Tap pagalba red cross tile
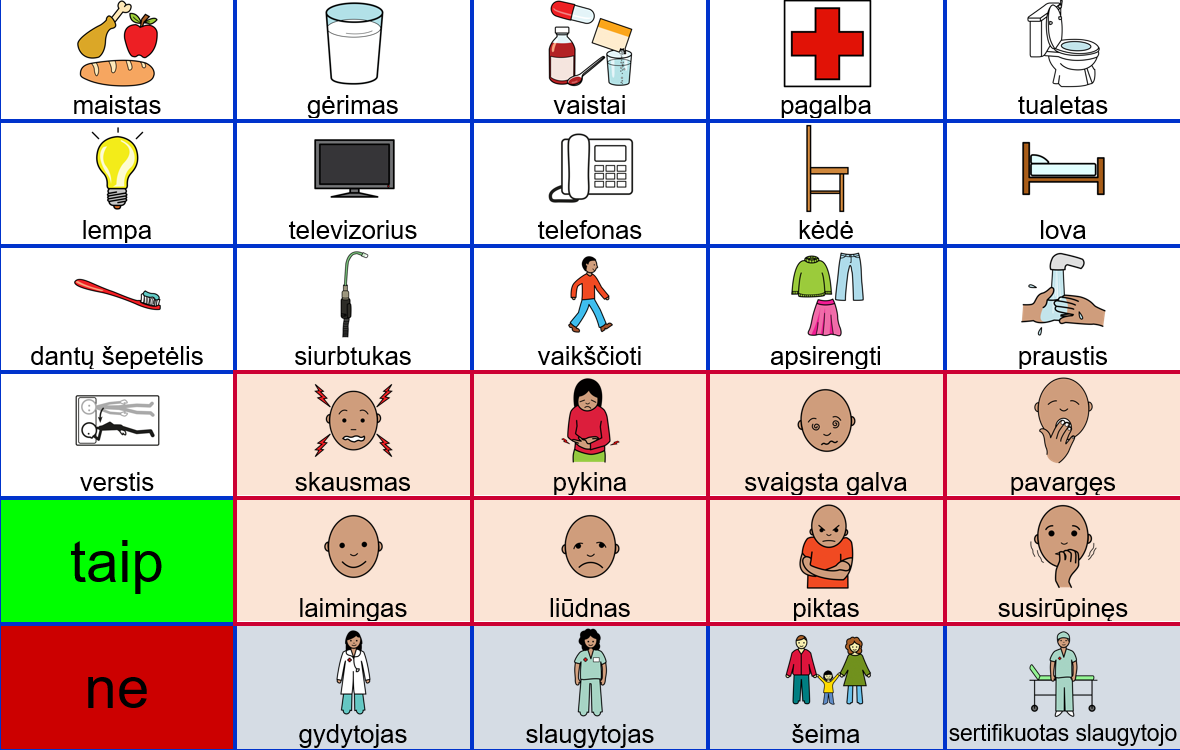 coord(826,60)
